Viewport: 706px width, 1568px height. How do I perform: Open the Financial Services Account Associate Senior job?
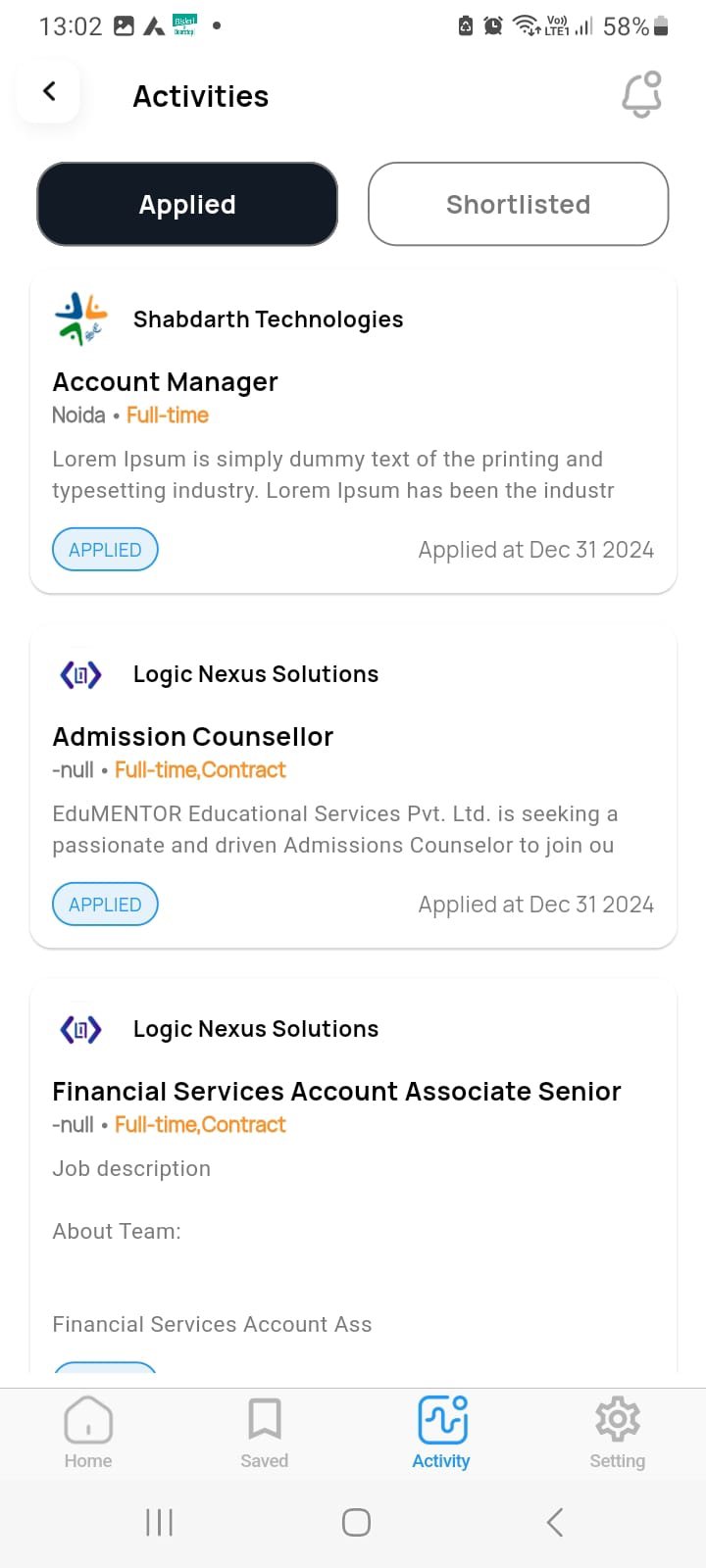pyautogui.click(x=336, y=1091)
